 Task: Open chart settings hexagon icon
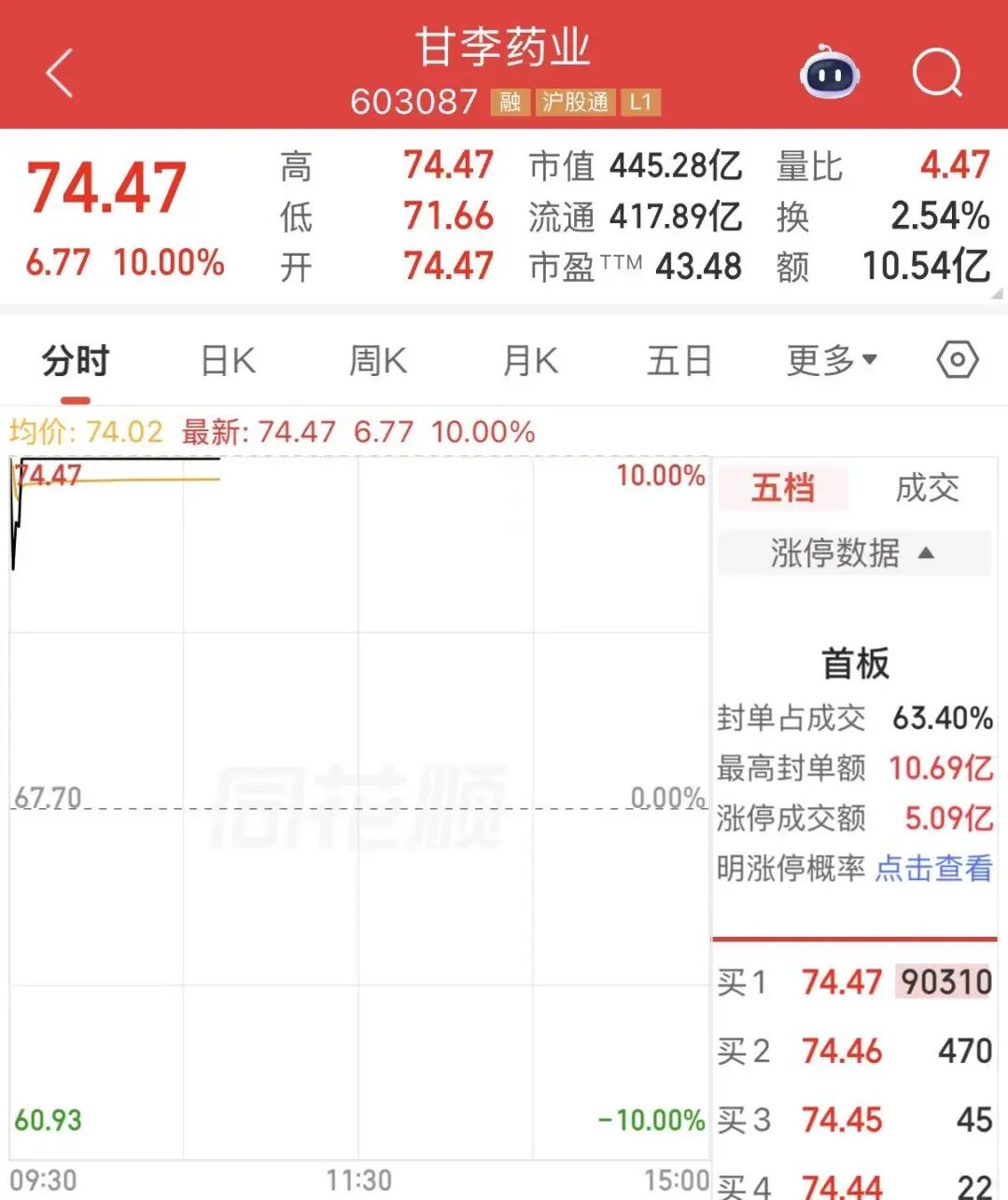(x=958, y=360)
